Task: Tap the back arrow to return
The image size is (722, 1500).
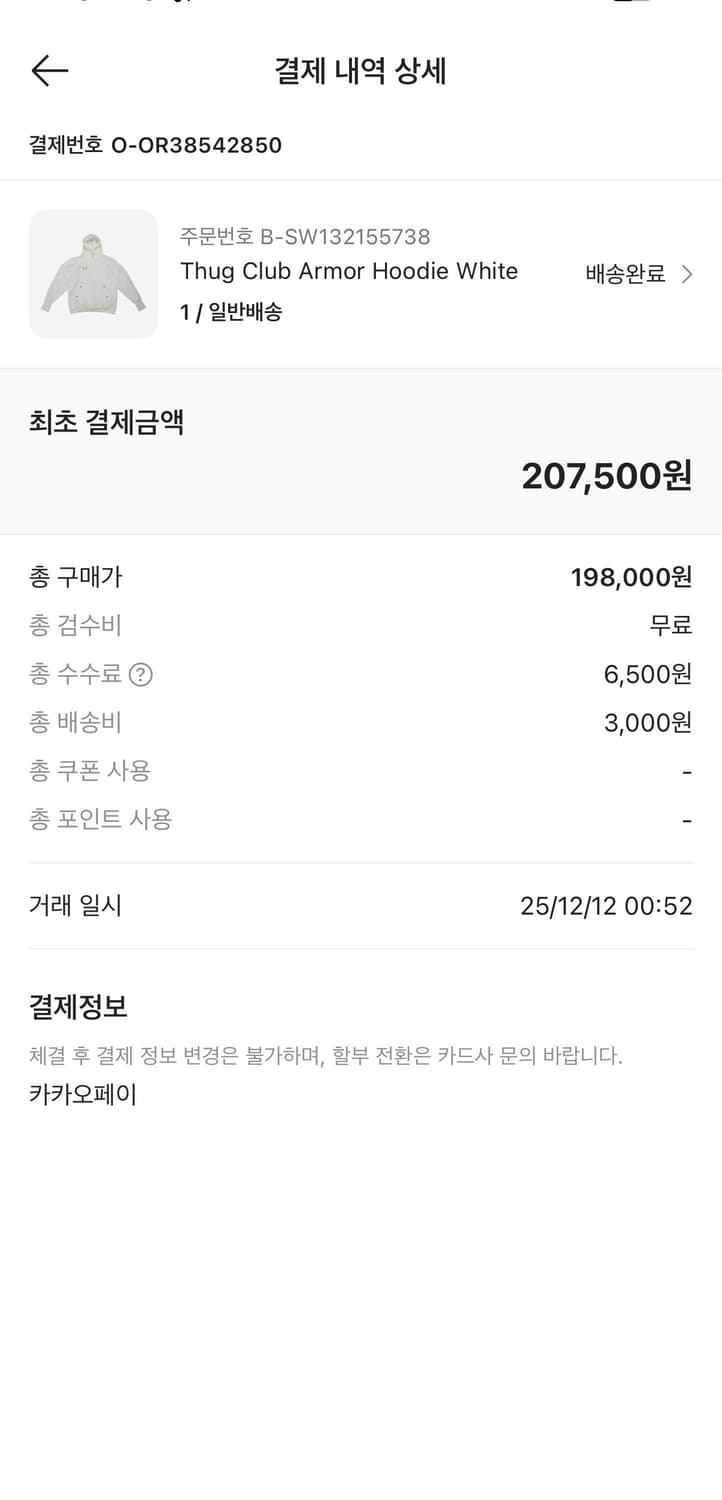Action: [x=48, y=70]
